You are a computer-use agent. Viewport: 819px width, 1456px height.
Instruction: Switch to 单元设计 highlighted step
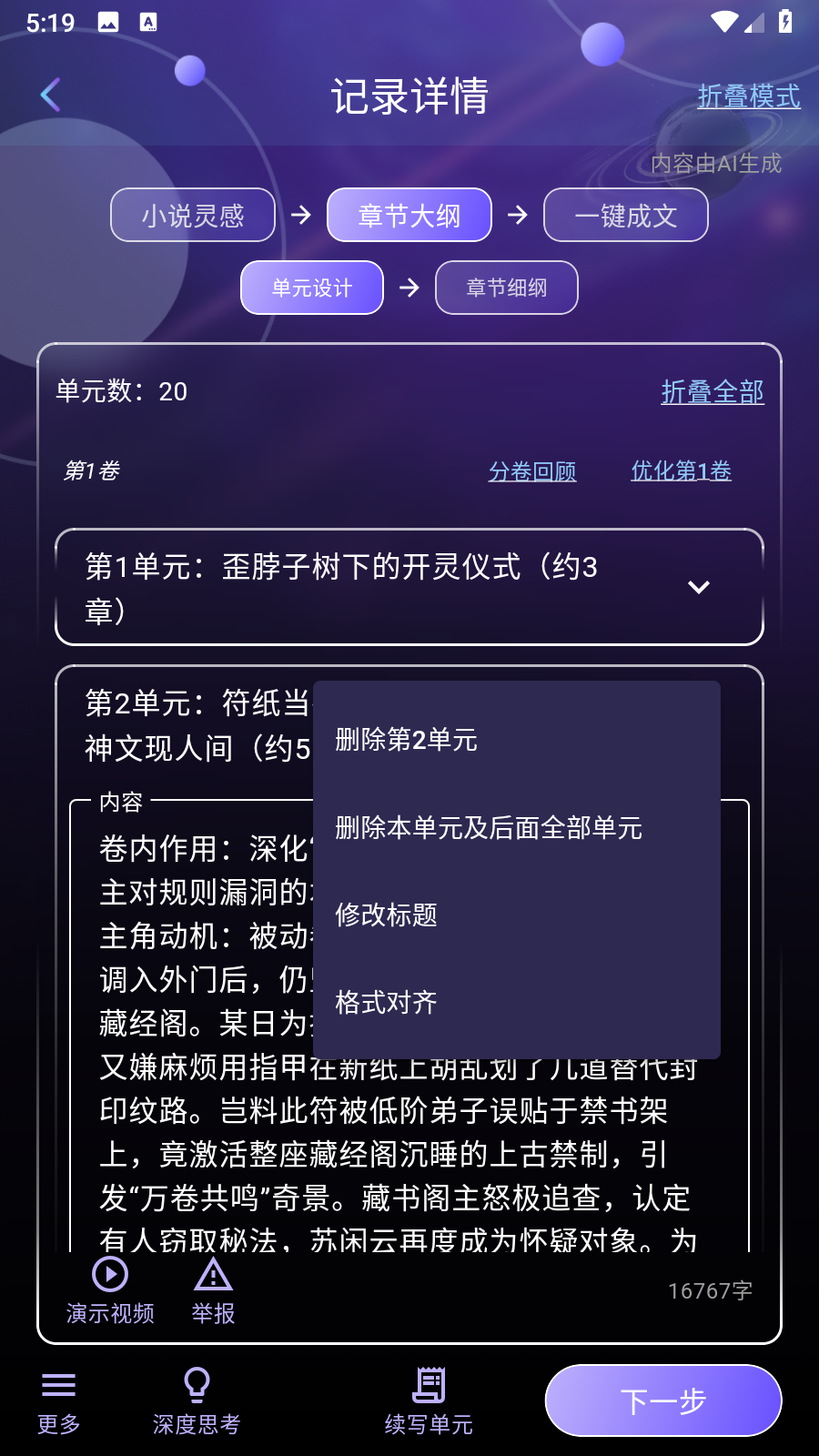(x=311, y=288)
